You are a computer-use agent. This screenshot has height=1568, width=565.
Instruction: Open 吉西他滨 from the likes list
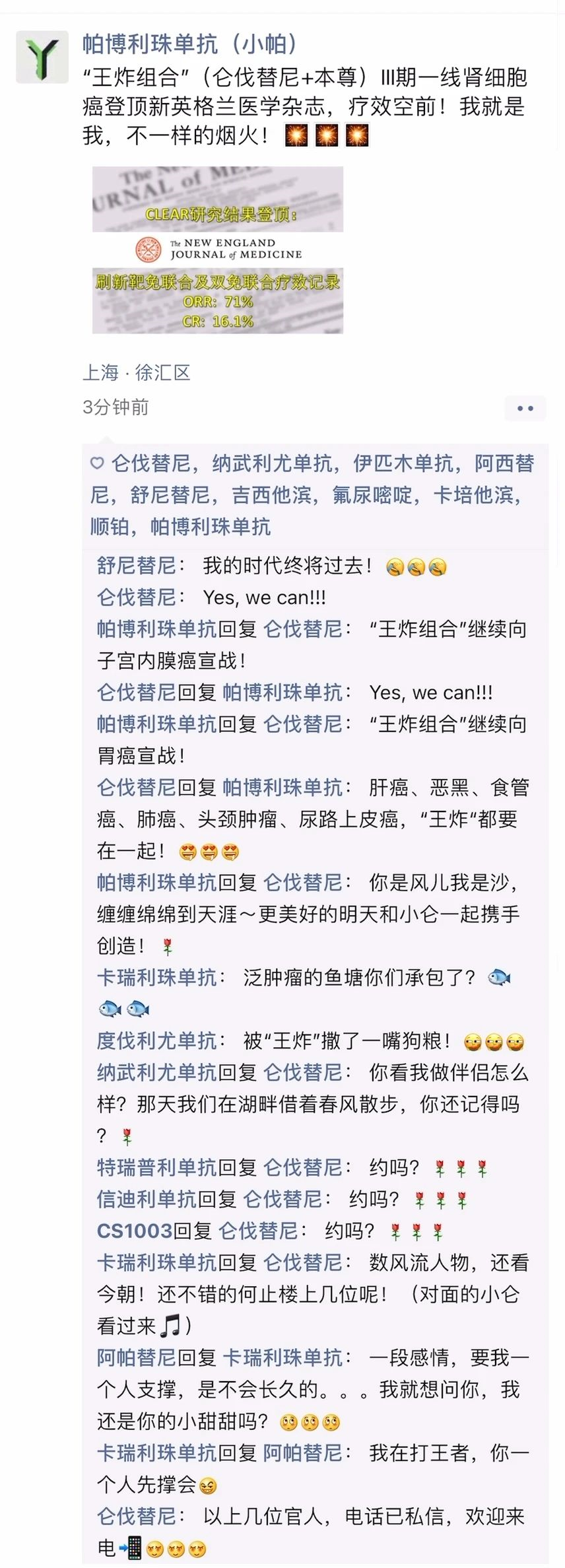(271, 495)
